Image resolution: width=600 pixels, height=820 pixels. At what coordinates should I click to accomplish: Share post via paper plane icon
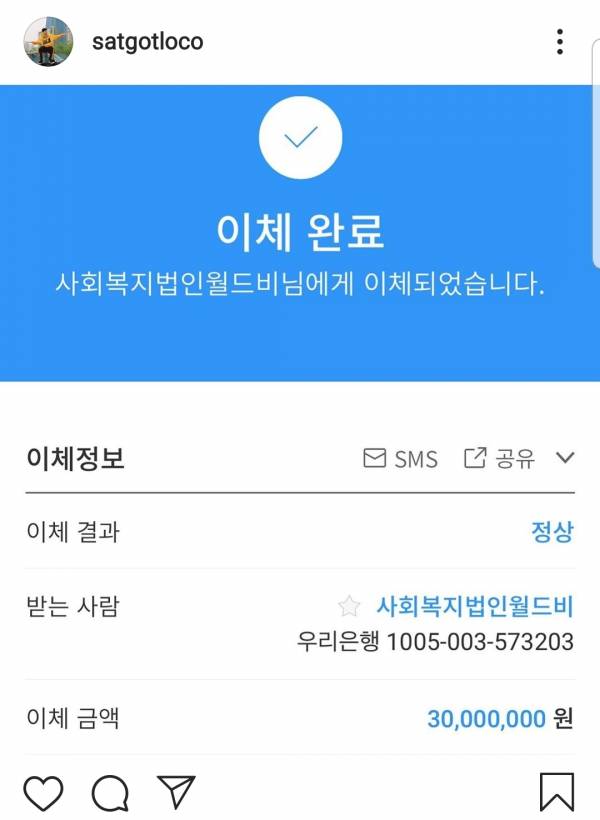point(176,792)
